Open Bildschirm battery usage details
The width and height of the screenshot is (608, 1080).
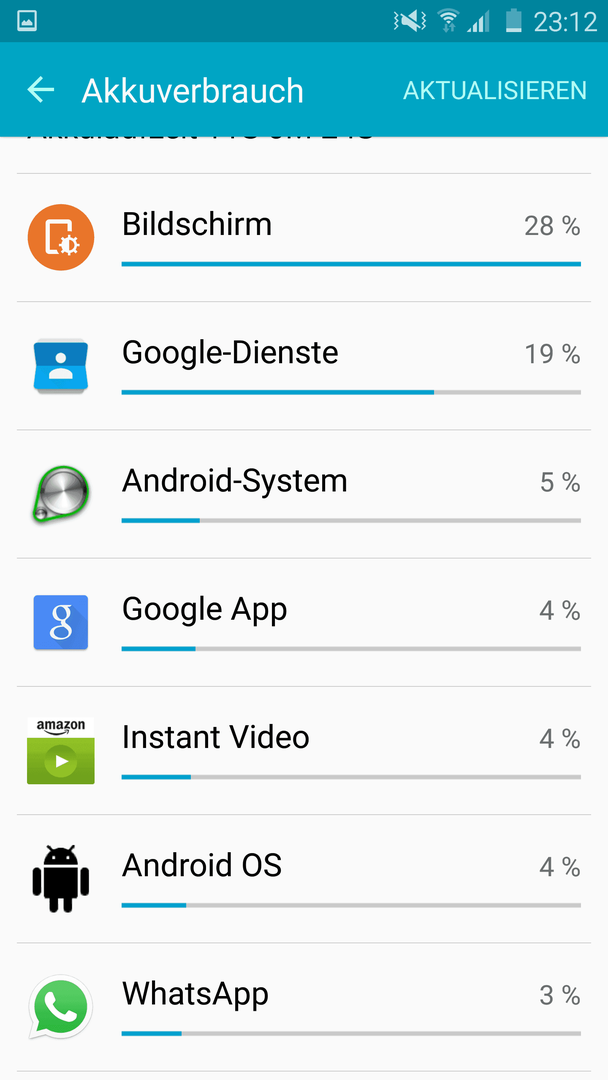pyautogui.click(x=304, y=238)
